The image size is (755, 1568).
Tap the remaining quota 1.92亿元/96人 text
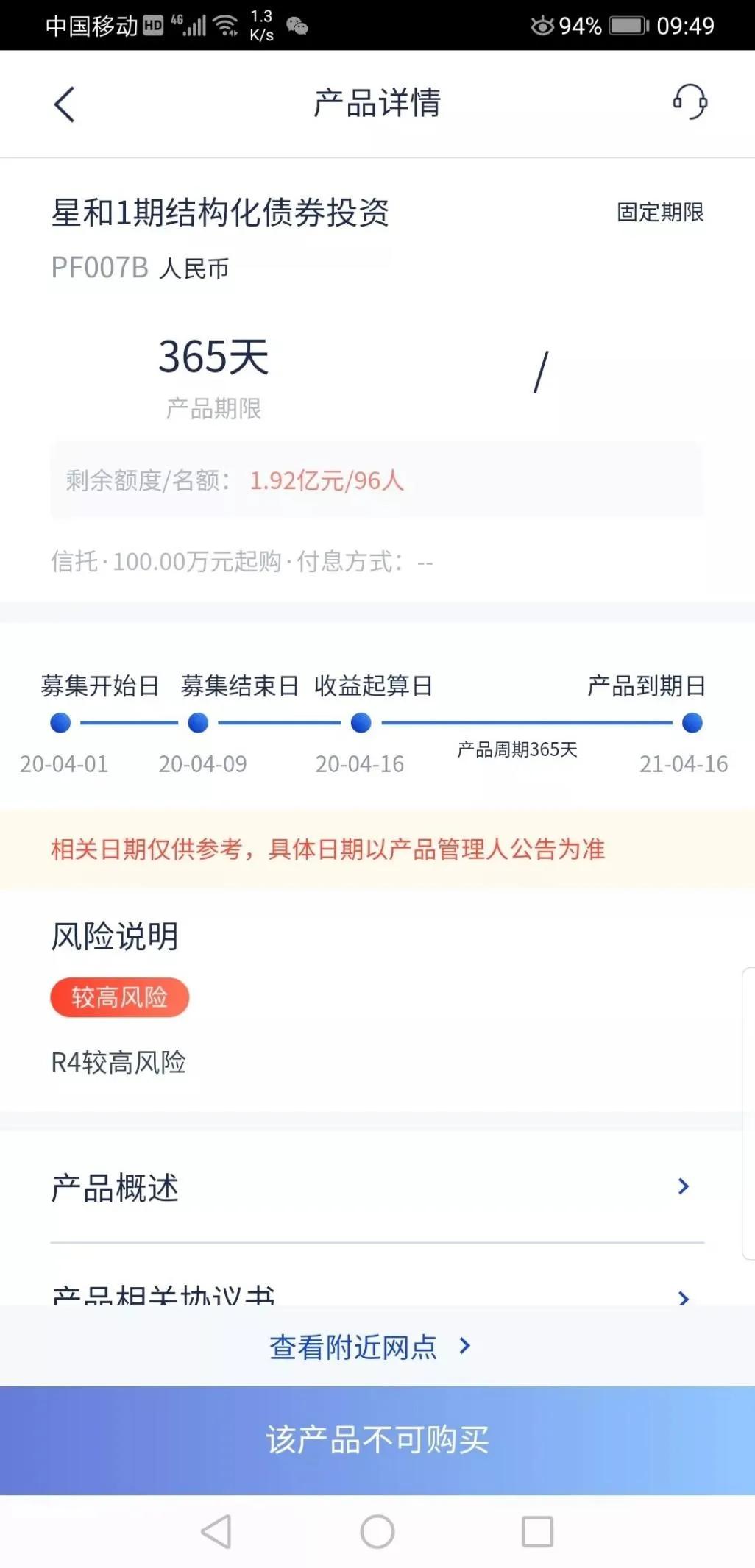[327, 480]
